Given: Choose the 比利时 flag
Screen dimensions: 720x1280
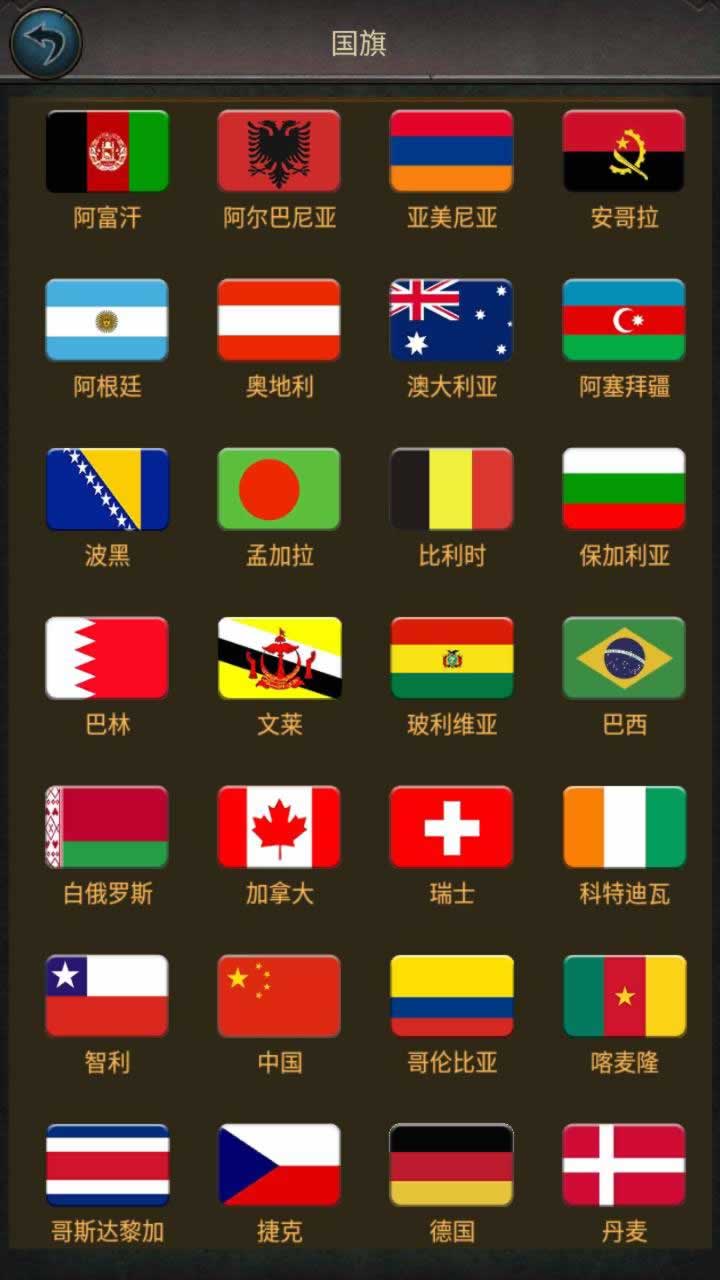Looking at the screenshot, I should [452, 489].
